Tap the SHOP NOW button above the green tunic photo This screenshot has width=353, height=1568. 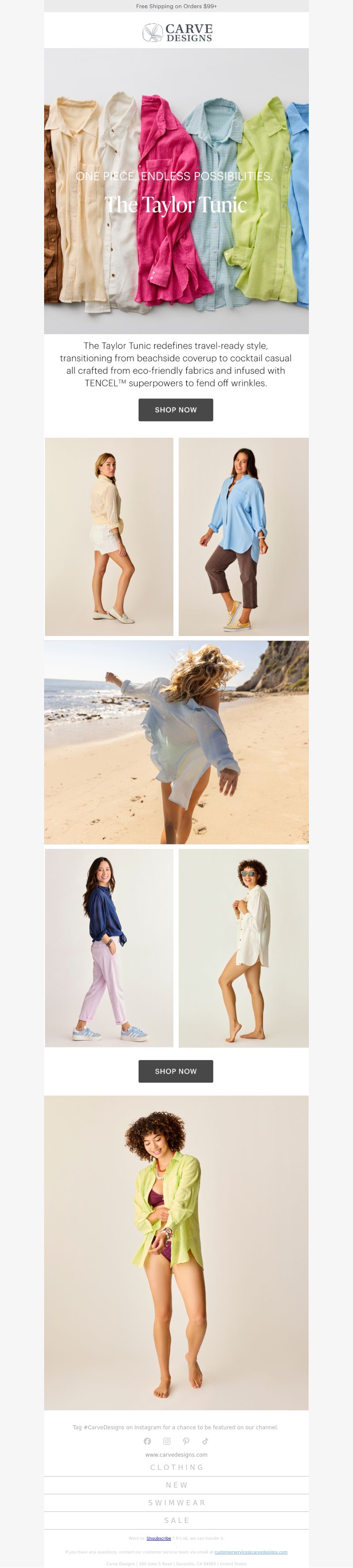[x=176, y=1071]
